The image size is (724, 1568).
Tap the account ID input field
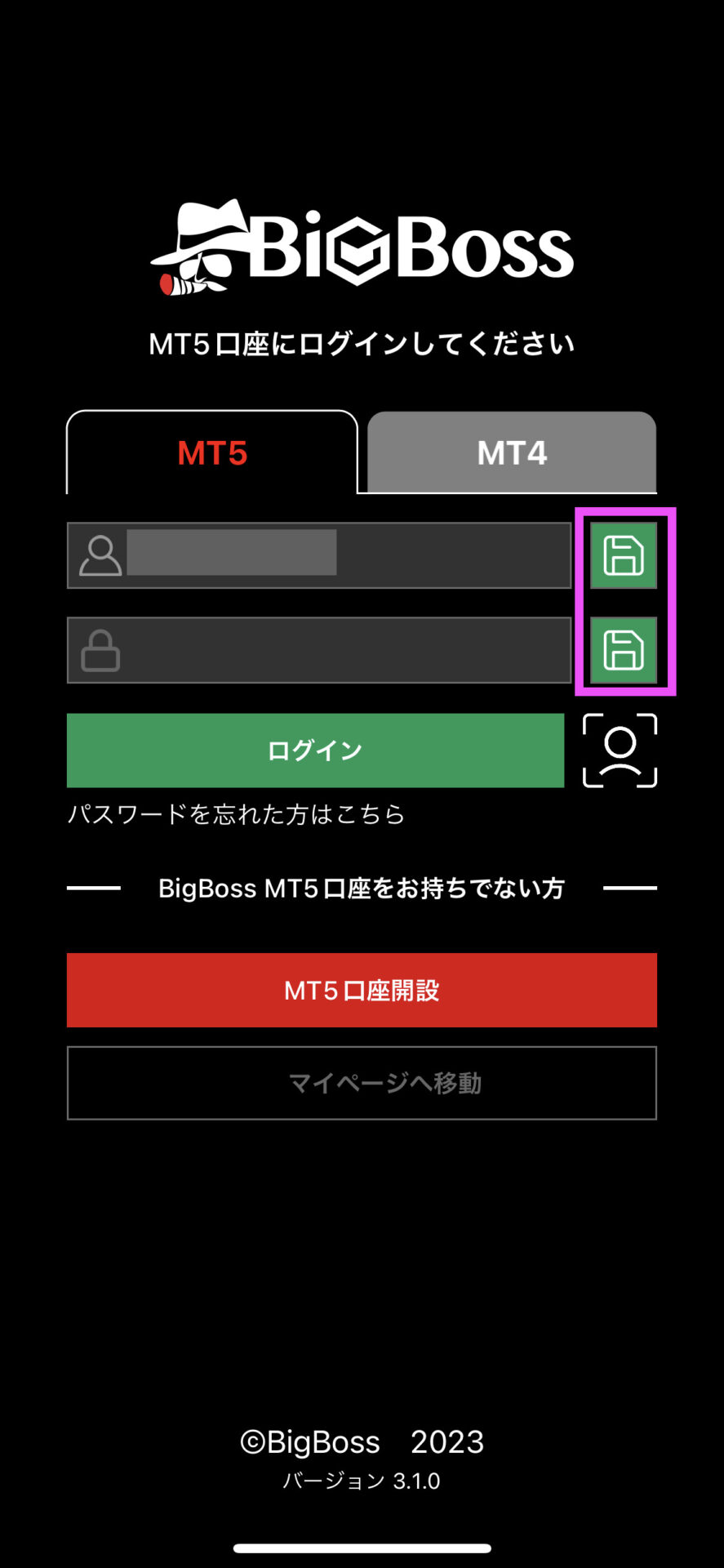[343, 555]
